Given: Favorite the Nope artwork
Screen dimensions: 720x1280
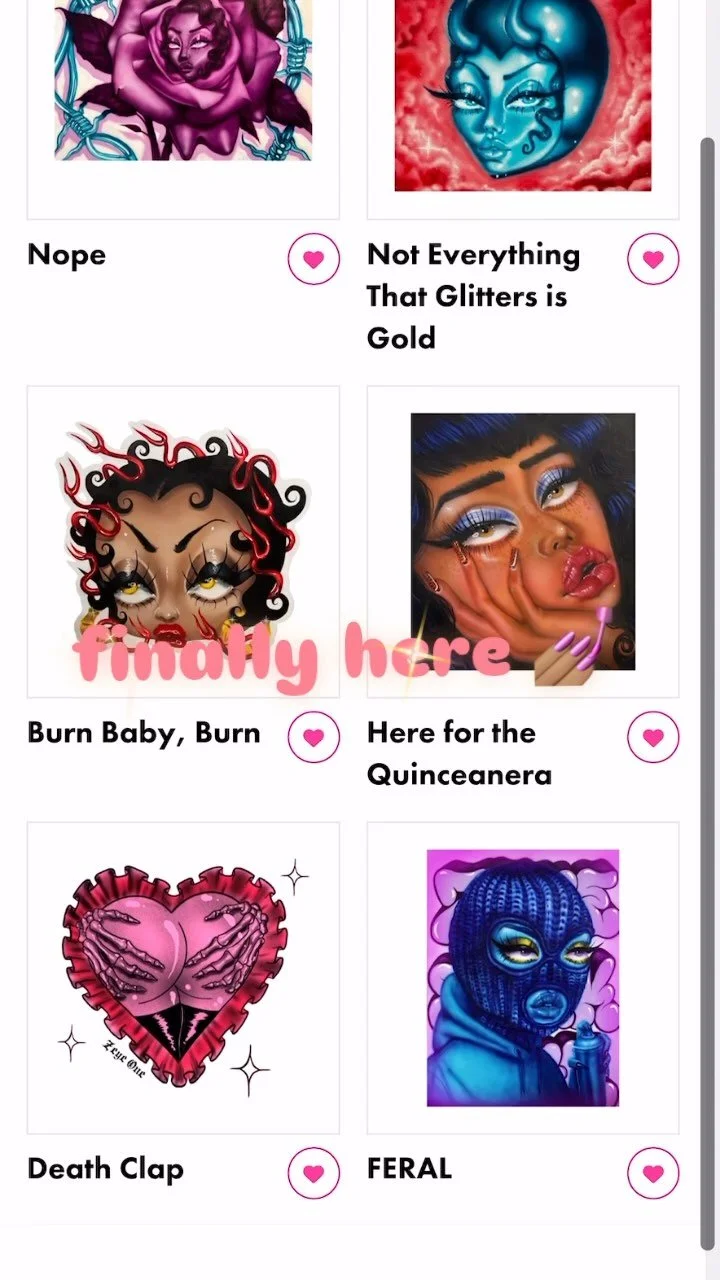Looking at the screenshot, I should (314, 259).
